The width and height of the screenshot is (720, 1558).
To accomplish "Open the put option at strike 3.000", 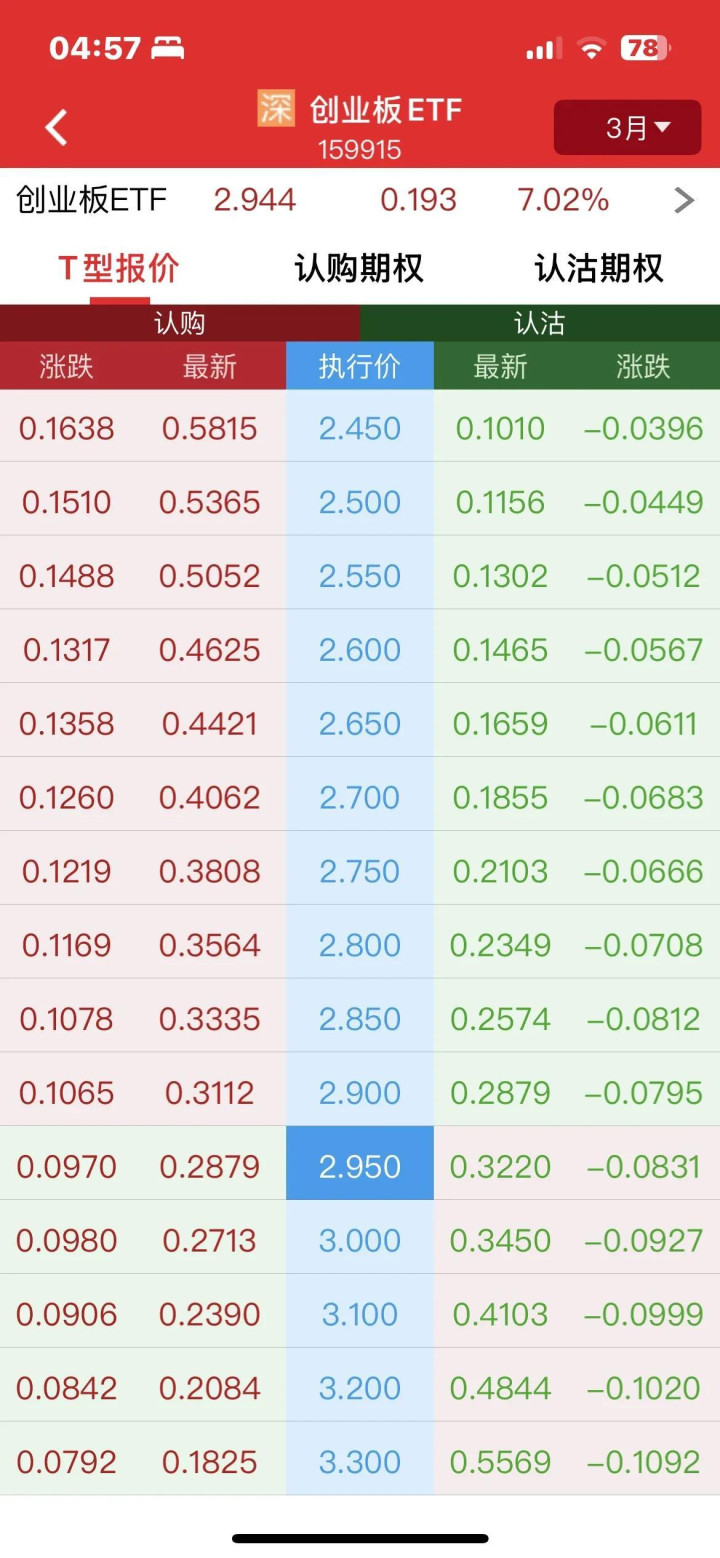I will [500, 1240].
